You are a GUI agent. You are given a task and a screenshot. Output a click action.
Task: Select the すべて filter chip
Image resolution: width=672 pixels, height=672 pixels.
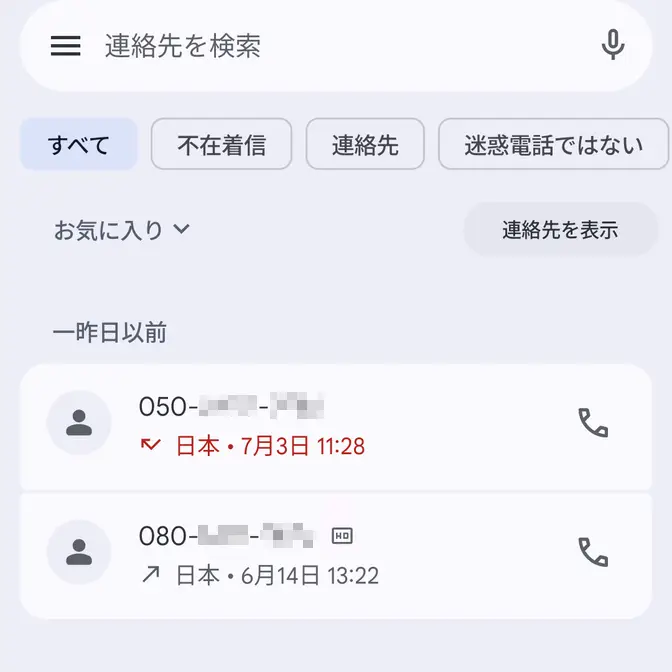pyautogui.click(x=79, y=145)
